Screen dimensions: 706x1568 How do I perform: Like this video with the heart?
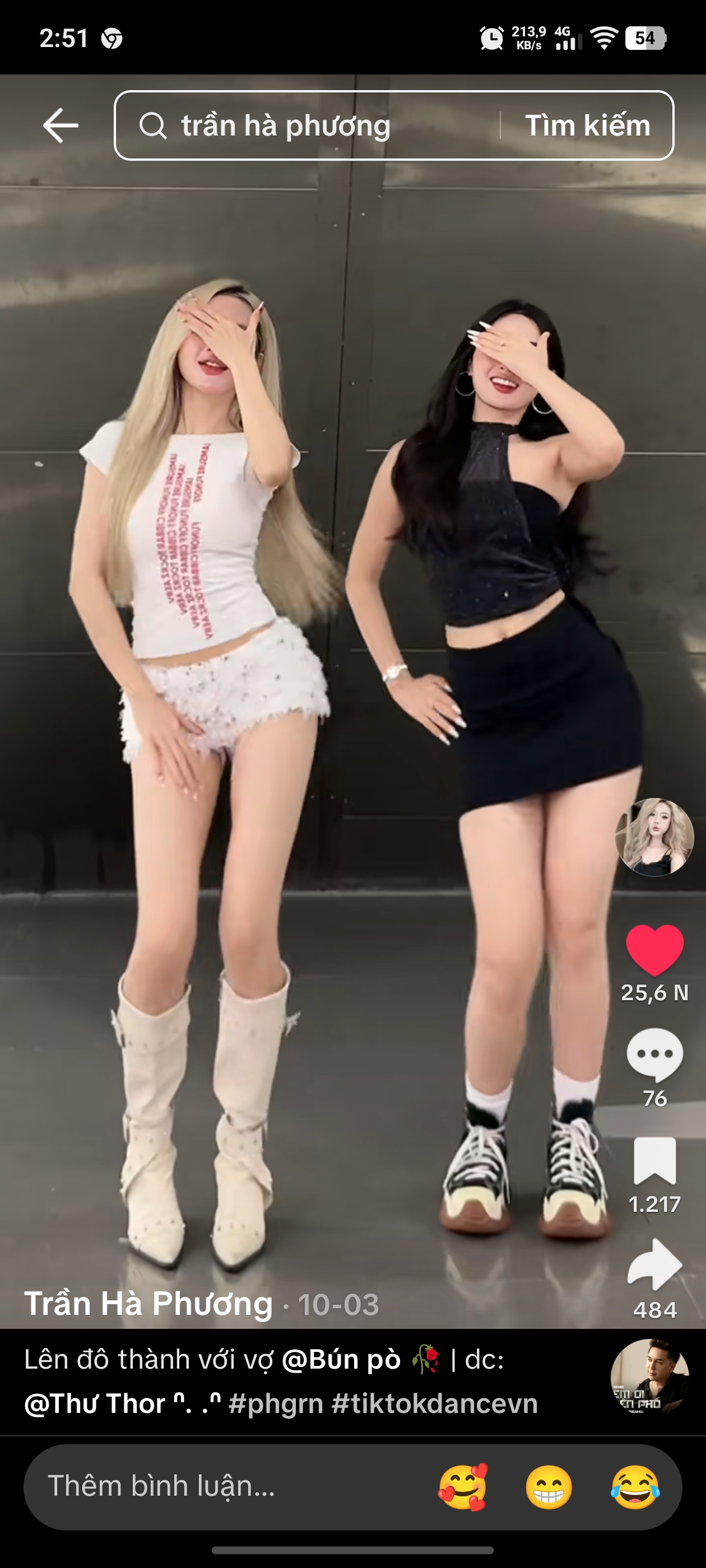tap(654, 949)
